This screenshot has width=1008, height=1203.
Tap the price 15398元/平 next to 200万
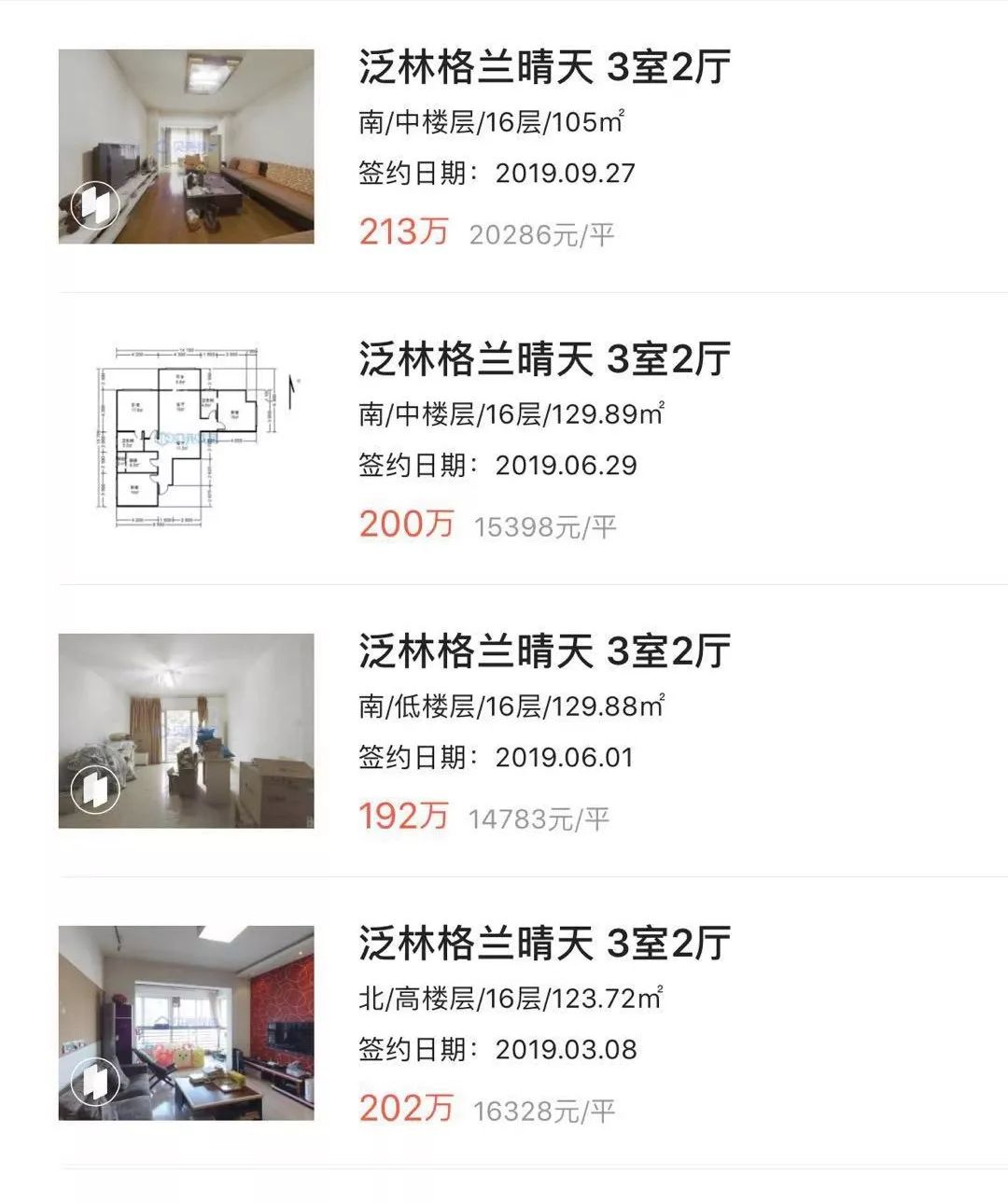click(x=546, y=525)
